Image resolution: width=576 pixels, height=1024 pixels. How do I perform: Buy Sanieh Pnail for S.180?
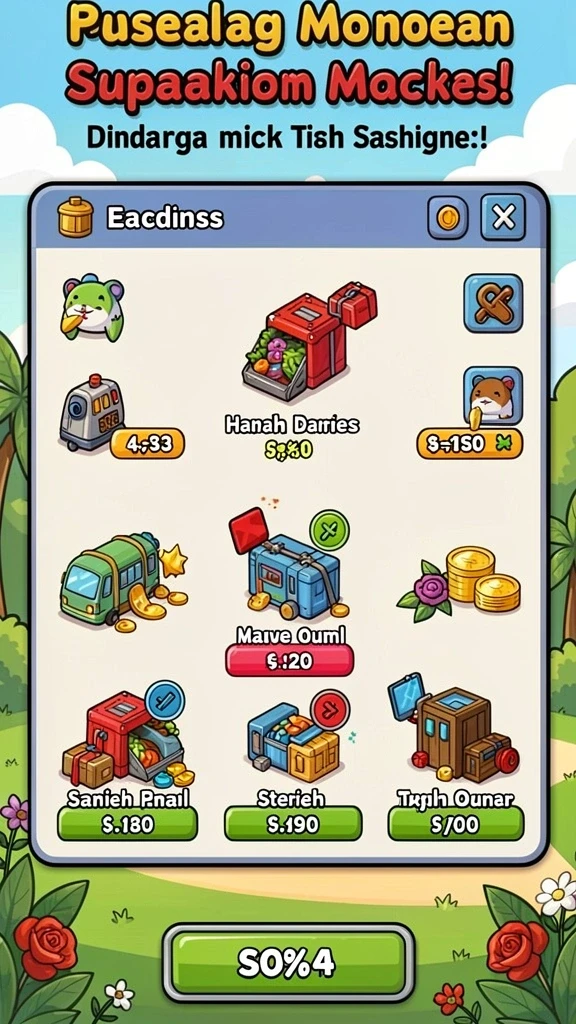(x=127, y=823)
